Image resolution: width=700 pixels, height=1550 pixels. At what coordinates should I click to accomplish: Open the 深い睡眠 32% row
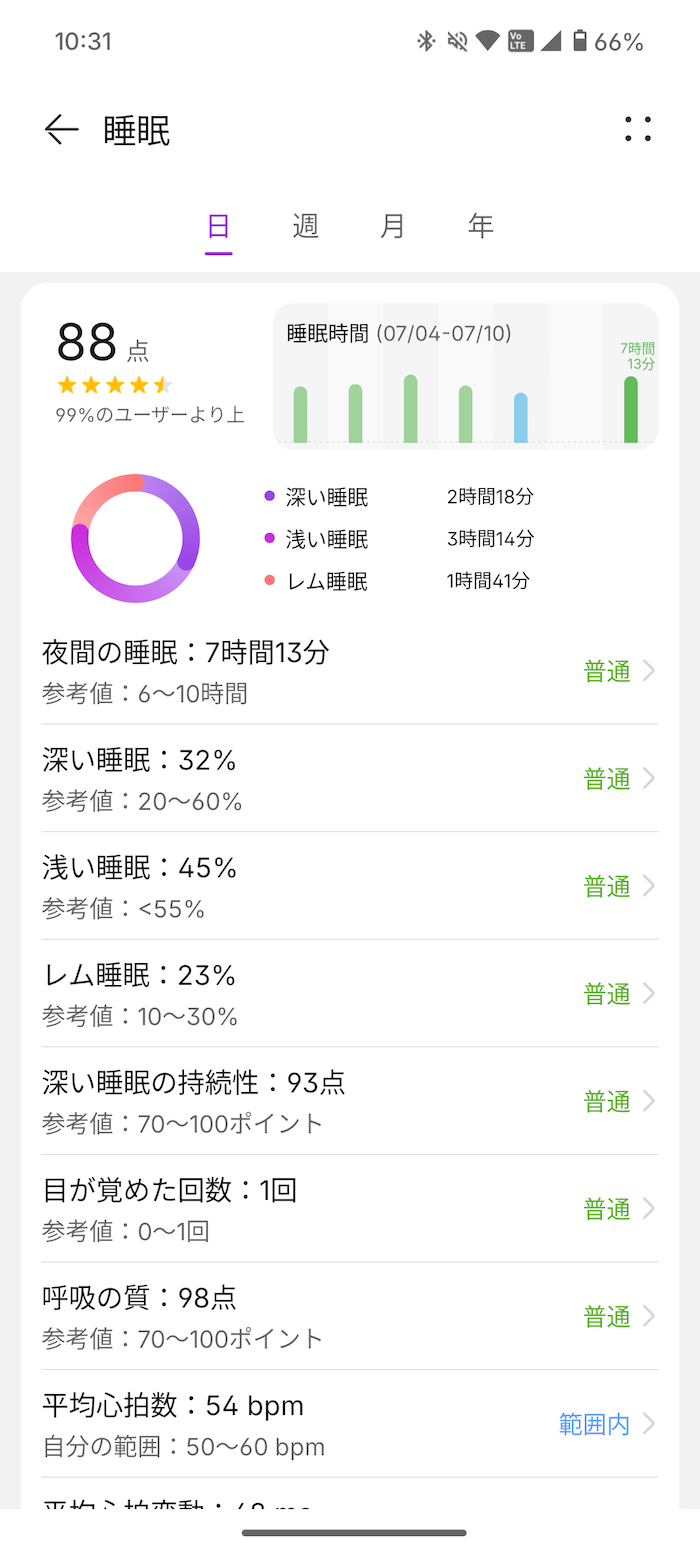(350, 778)
